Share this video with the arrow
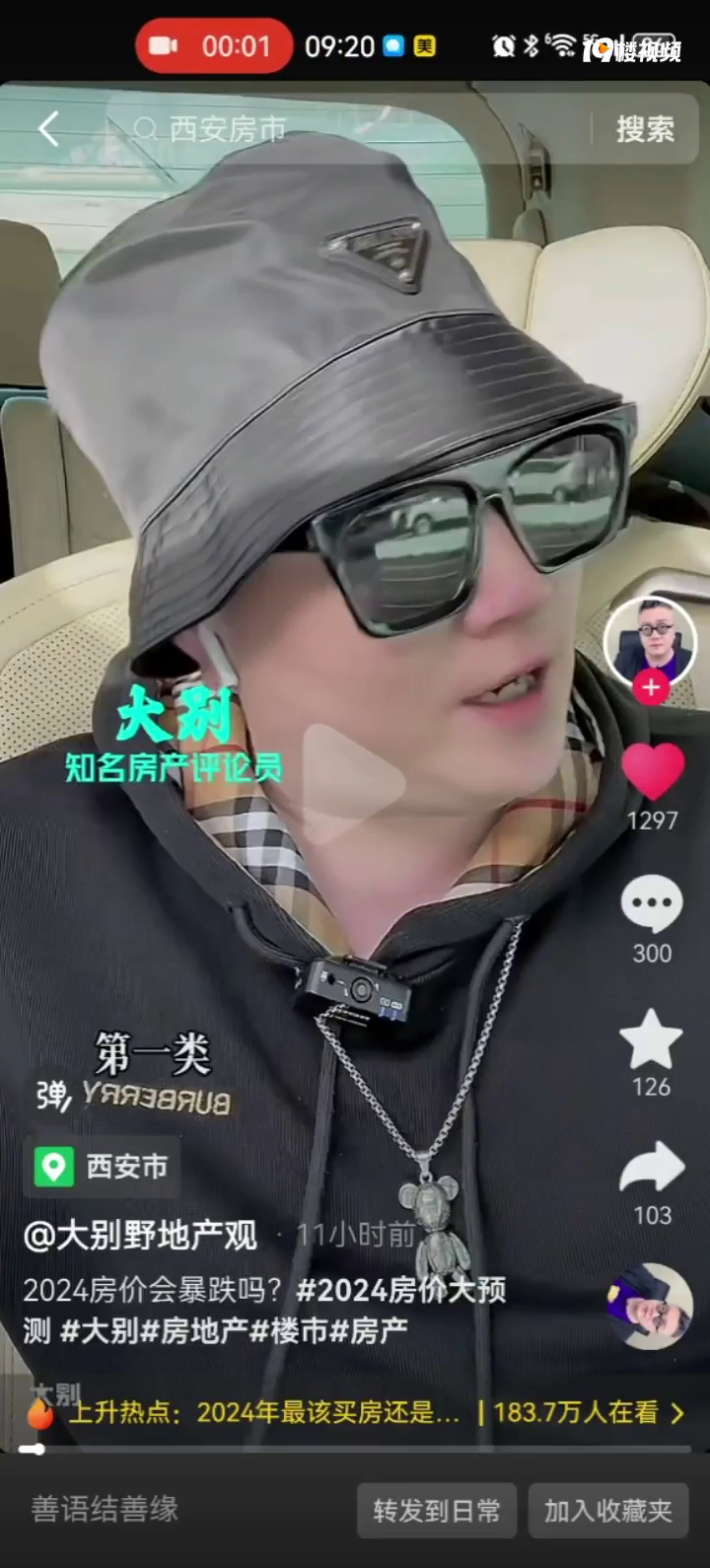710x1568 pixels. pos(652,1169)
